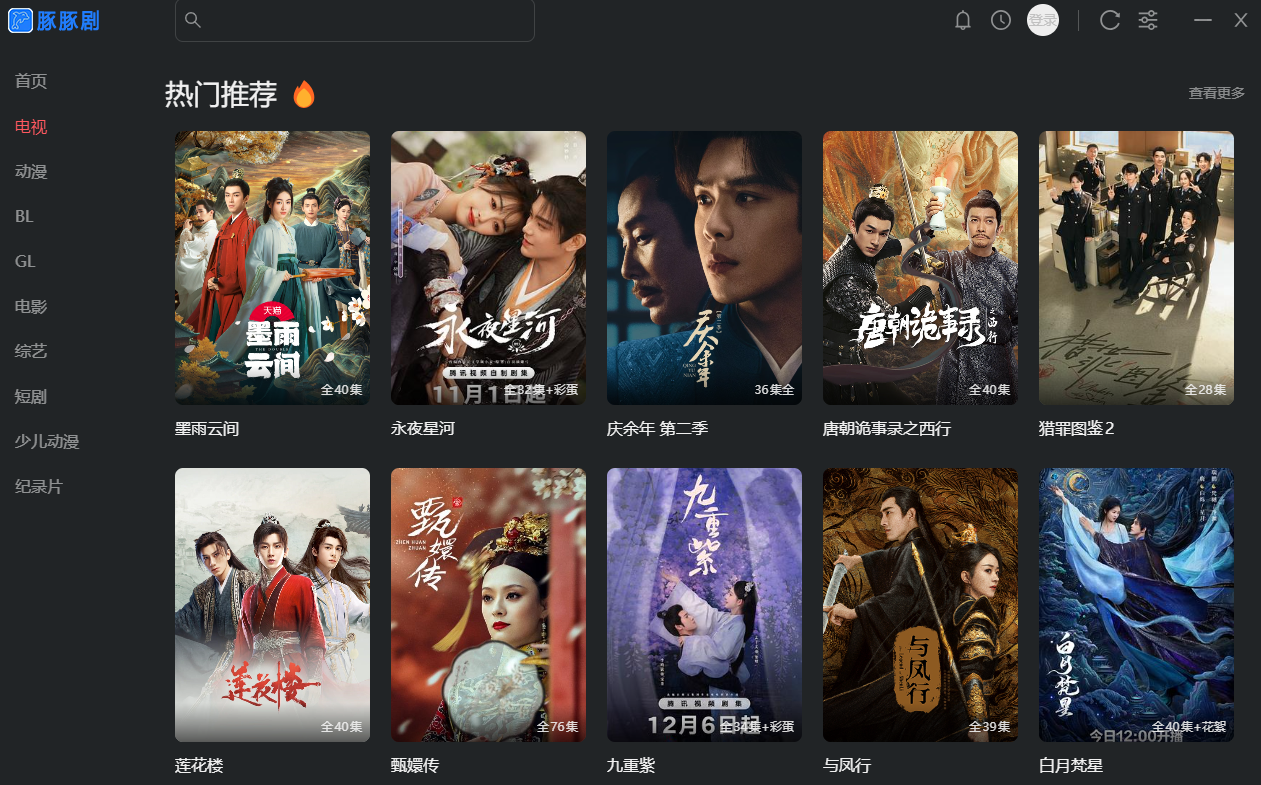Tap the search box at the top
Screen dimensions: 1261x785
(355, 20)
